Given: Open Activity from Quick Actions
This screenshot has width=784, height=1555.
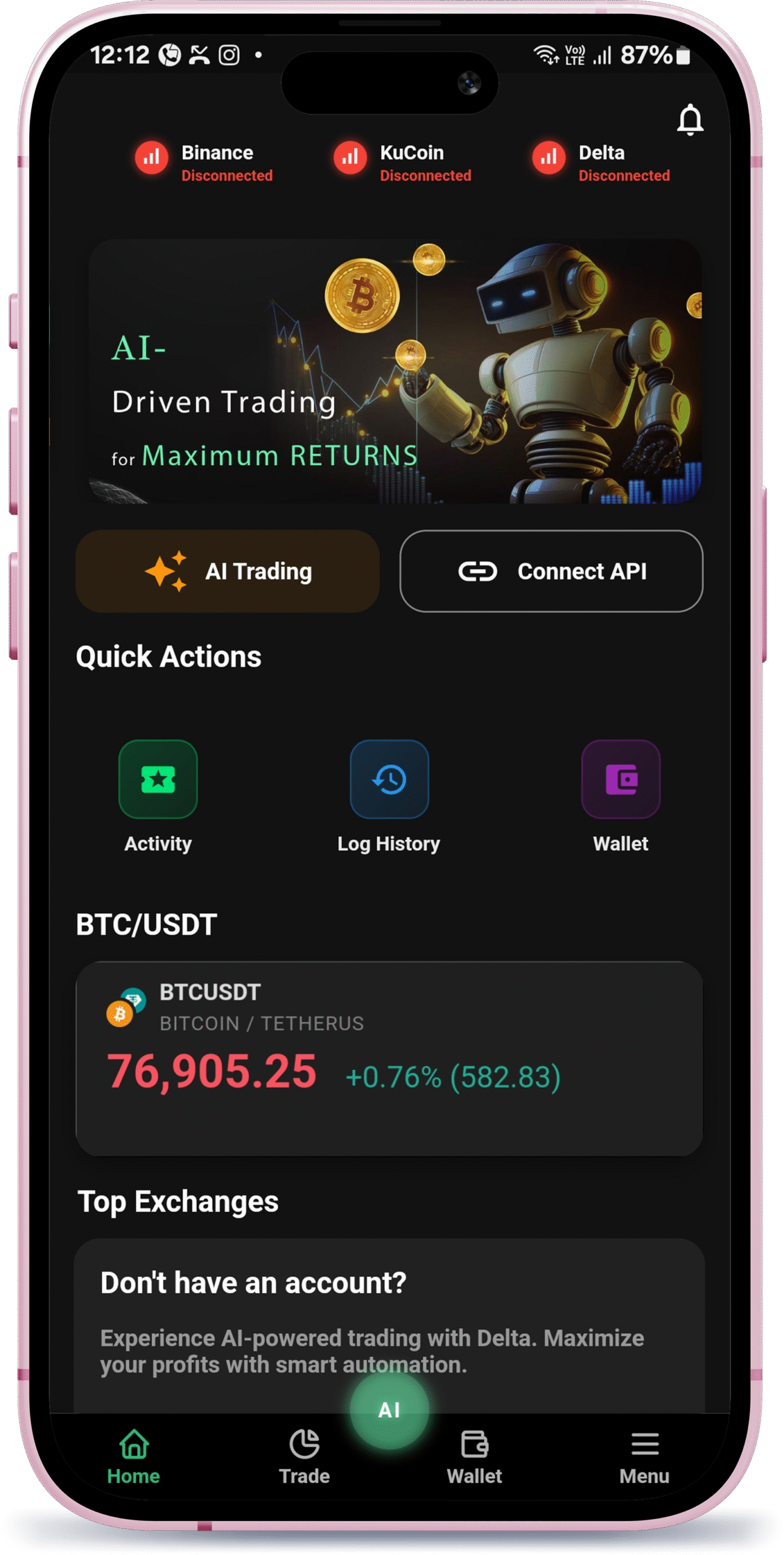Looking at the screenshot, I should point(158,795).
